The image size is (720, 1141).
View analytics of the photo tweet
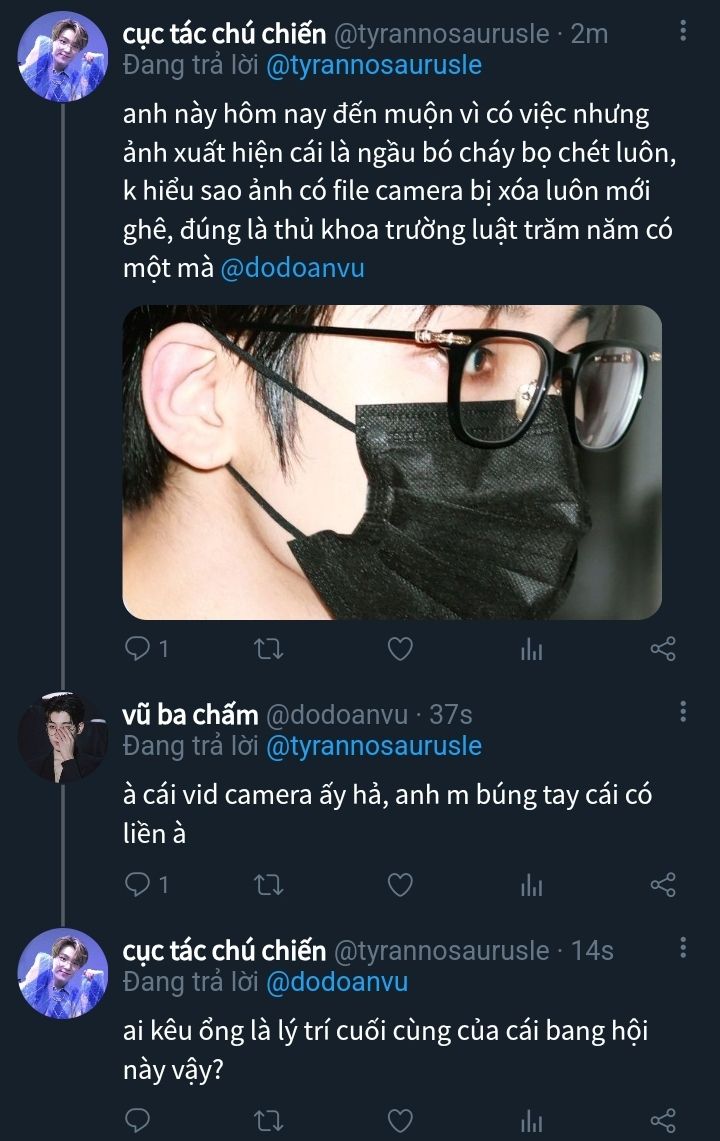point(531,651)
